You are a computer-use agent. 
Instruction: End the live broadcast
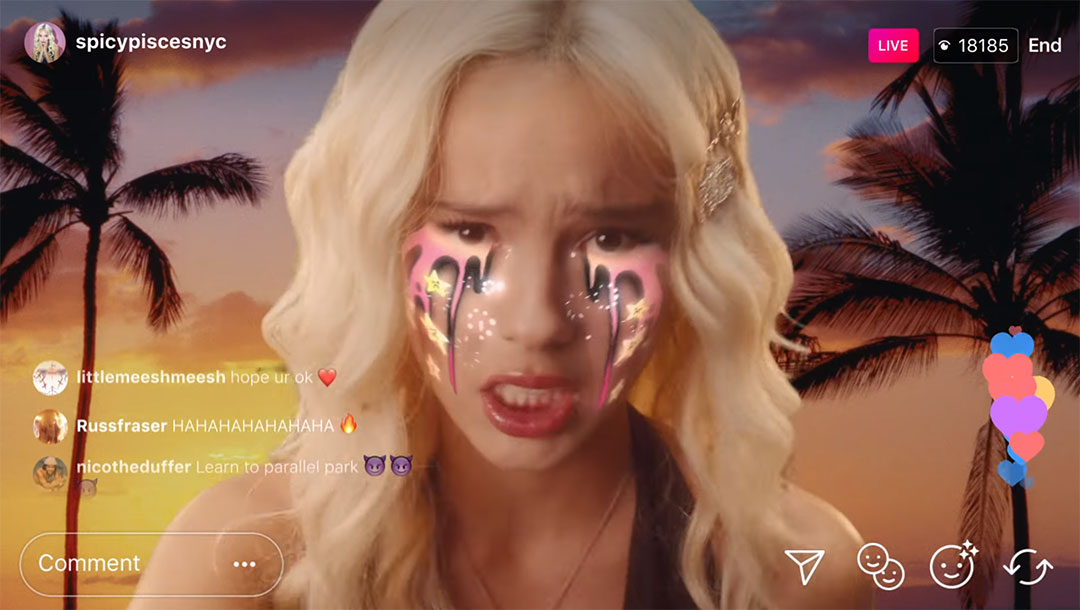point(1044,45)
